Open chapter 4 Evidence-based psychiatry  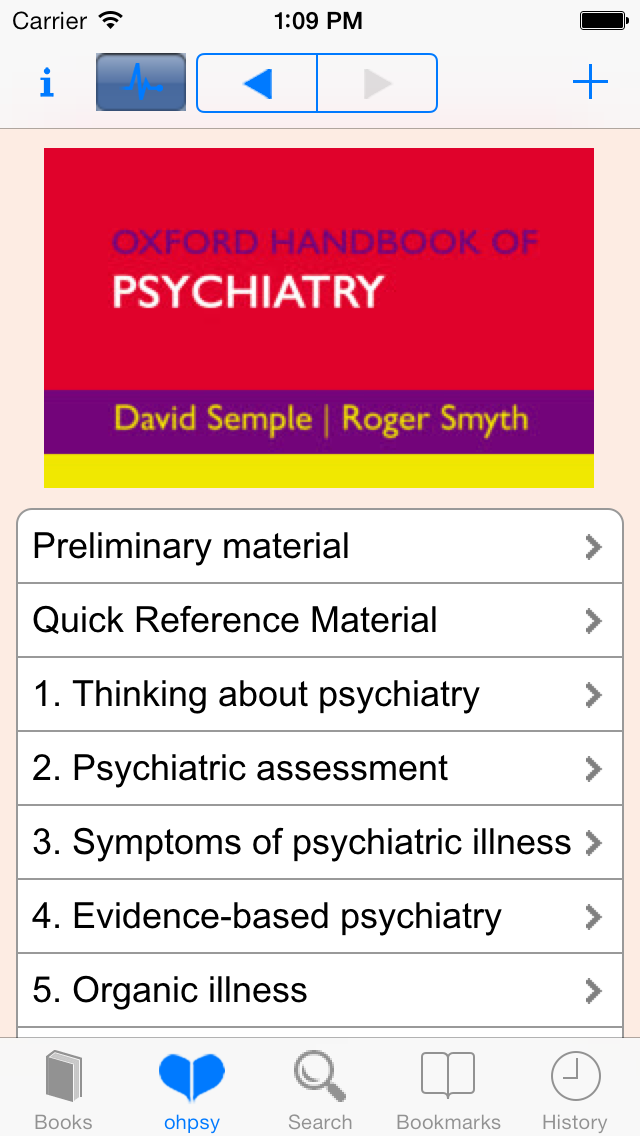pos(320,917)
